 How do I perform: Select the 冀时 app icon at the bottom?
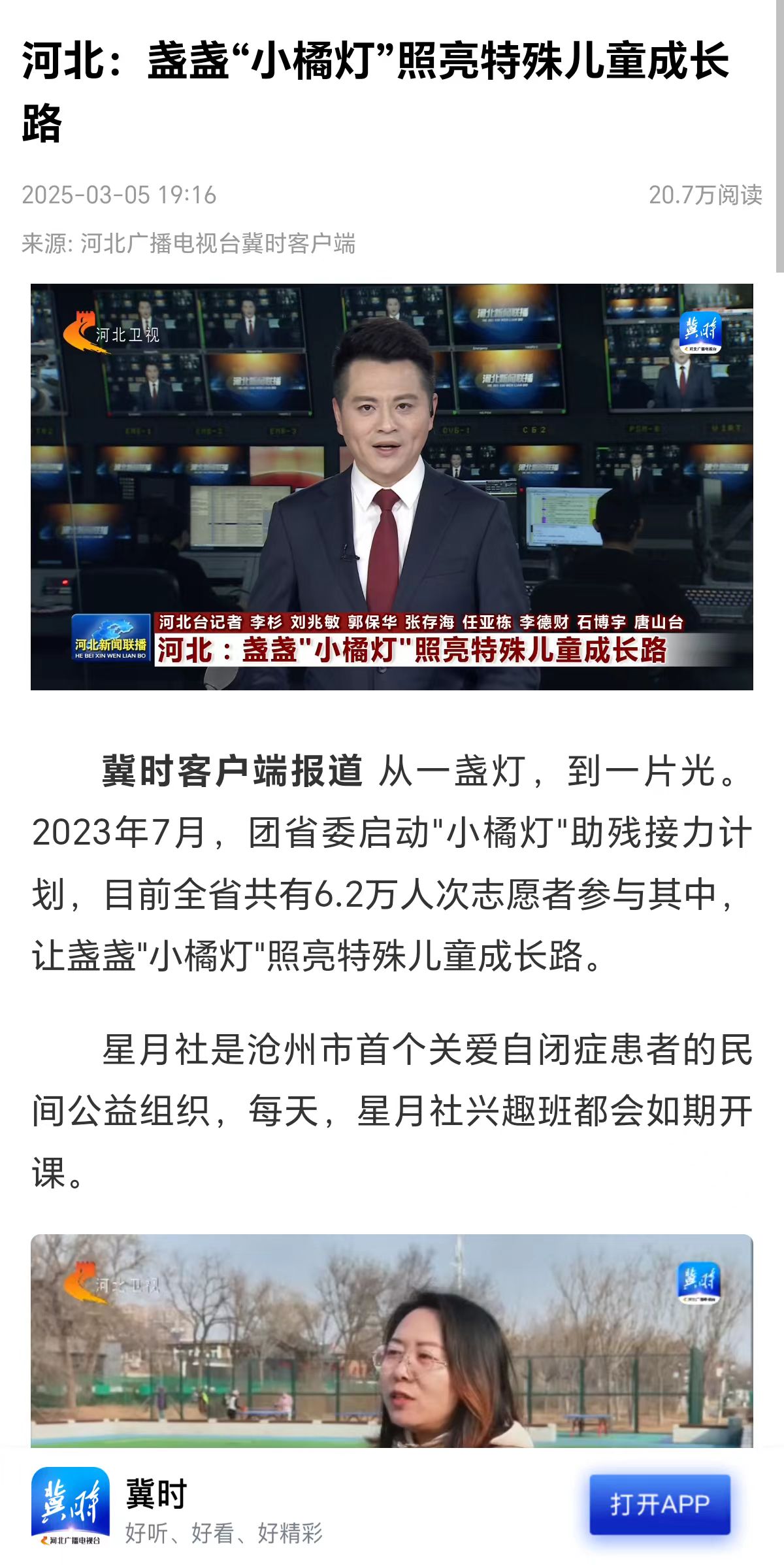click(72, 1504)
